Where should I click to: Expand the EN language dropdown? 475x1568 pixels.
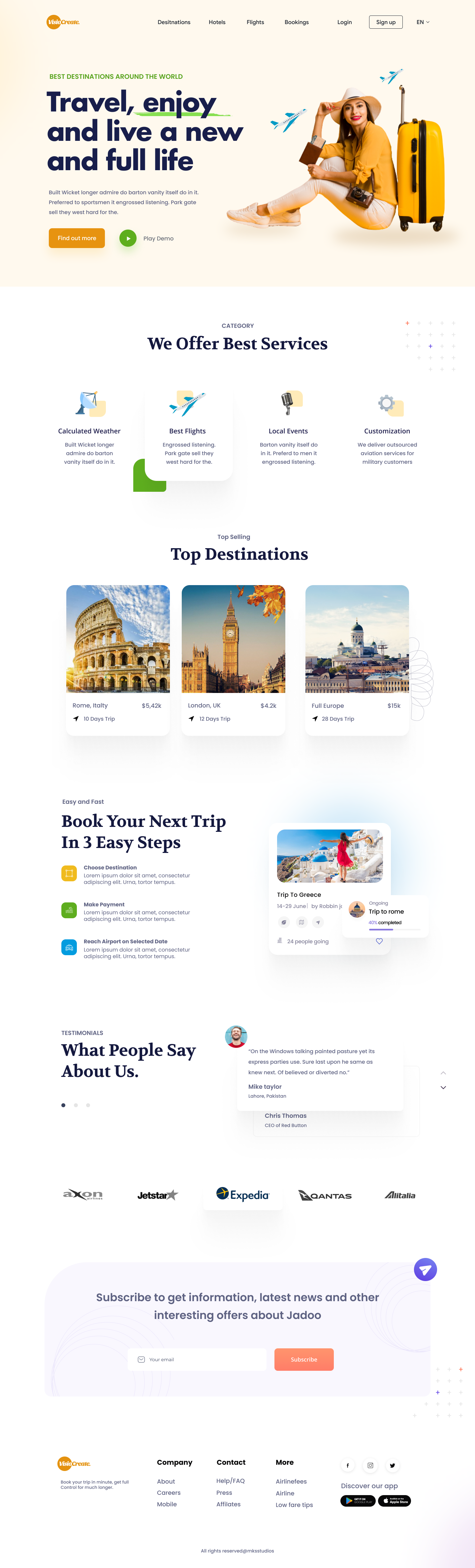pos(423,22)
